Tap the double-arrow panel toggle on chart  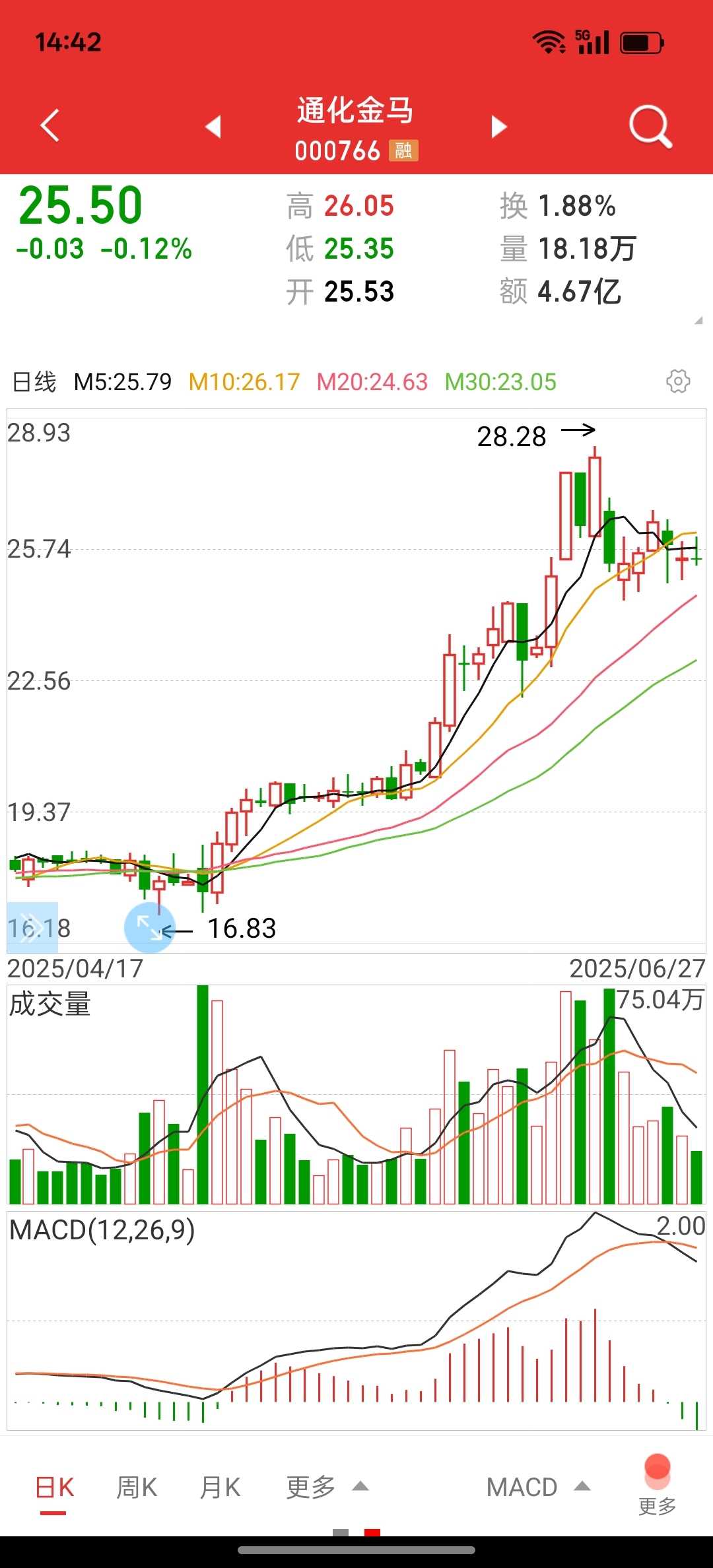pyautogui.click(x=32, y=927)
